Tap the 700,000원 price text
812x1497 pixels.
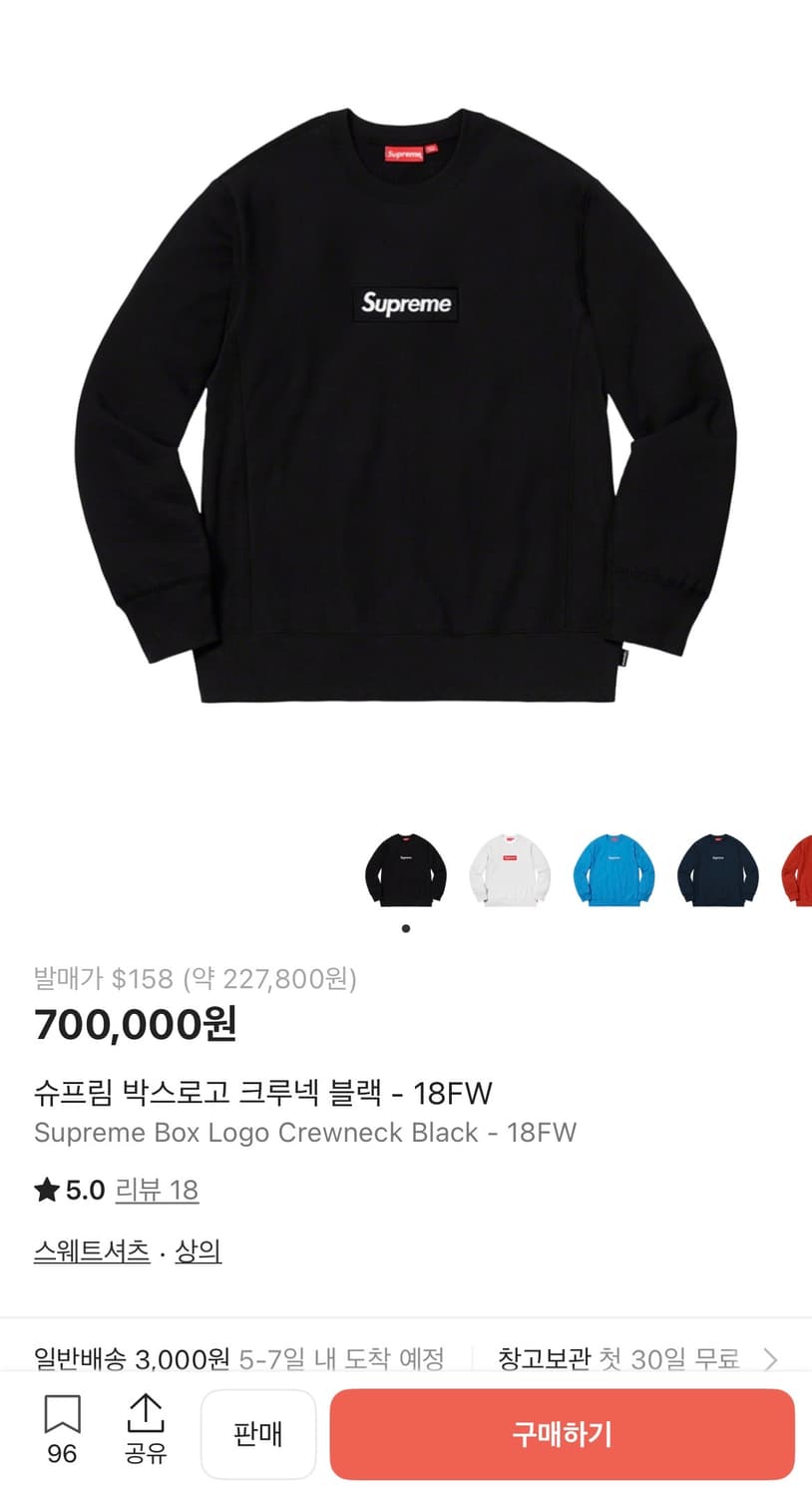(136, 1024)
